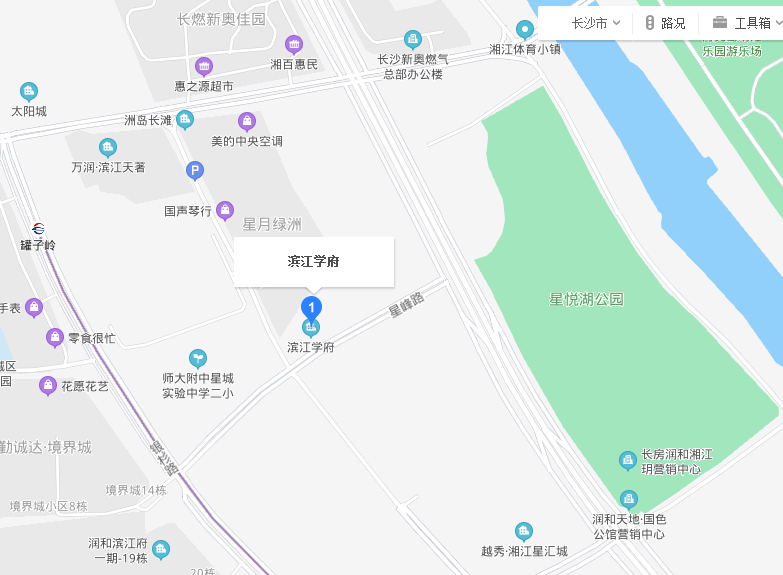The height and width of the screenshot is (575, 783).
Task: Expand the 工具箱 toolbox menu
Action: coord(742,23)
